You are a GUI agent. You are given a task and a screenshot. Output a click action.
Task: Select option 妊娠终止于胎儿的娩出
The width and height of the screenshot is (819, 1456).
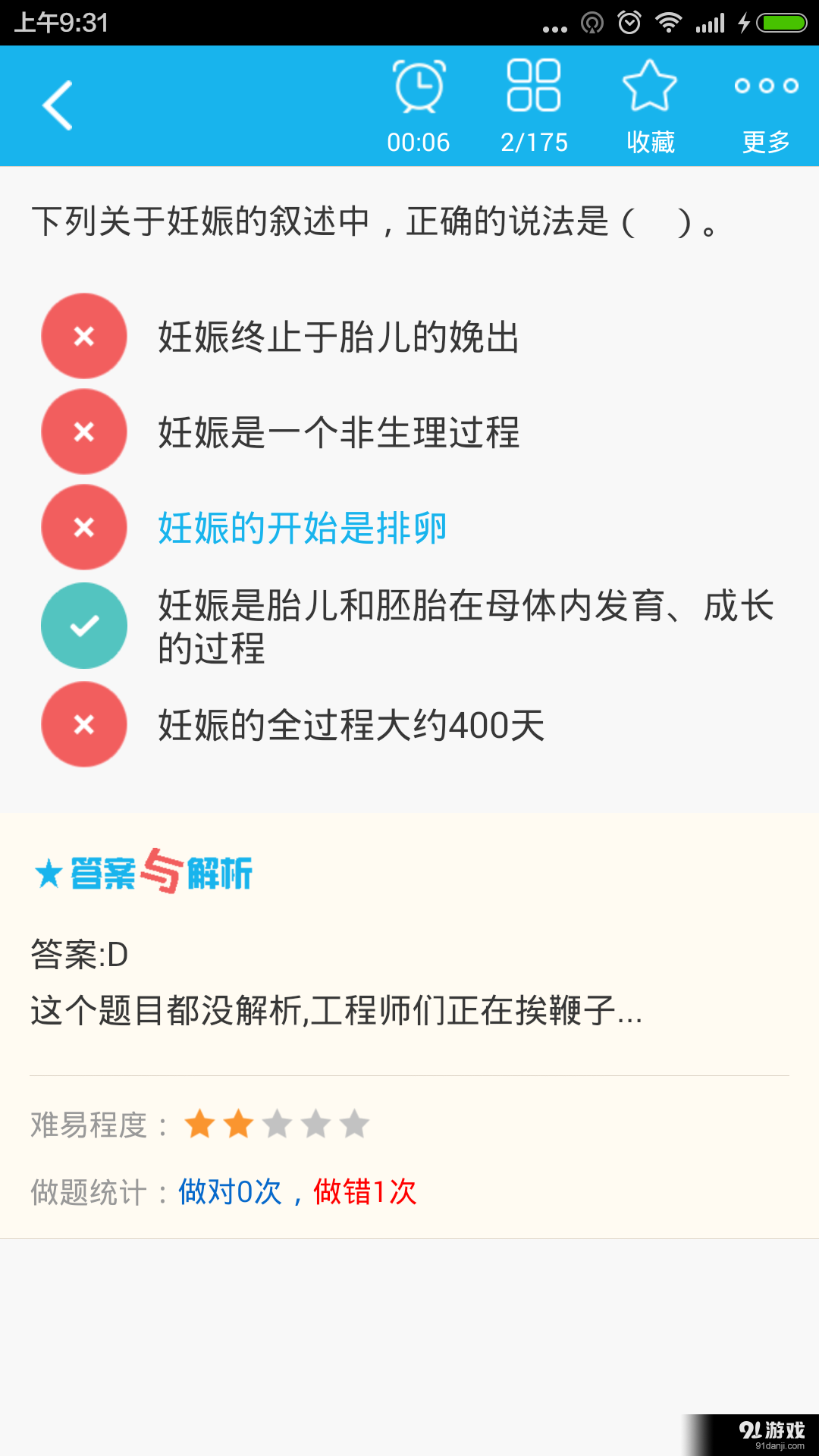click(339, 334)
